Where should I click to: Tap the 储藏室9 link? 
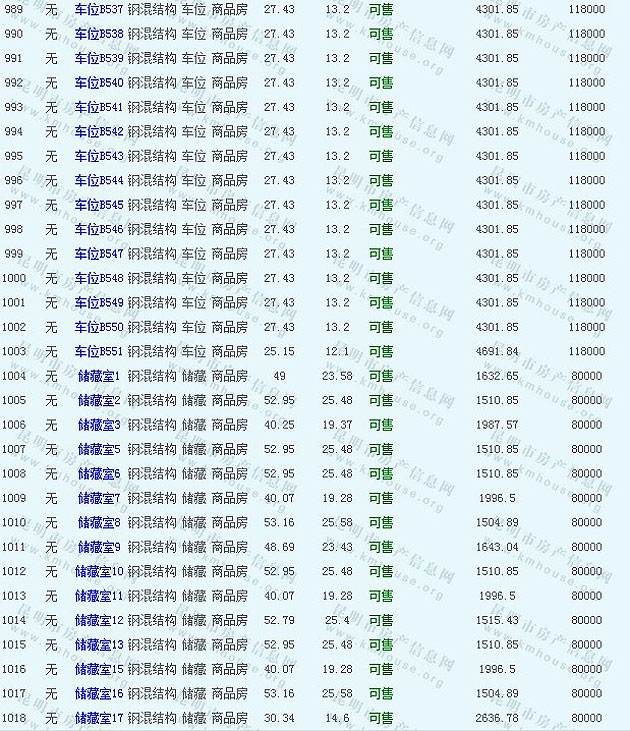coord(99,547)
